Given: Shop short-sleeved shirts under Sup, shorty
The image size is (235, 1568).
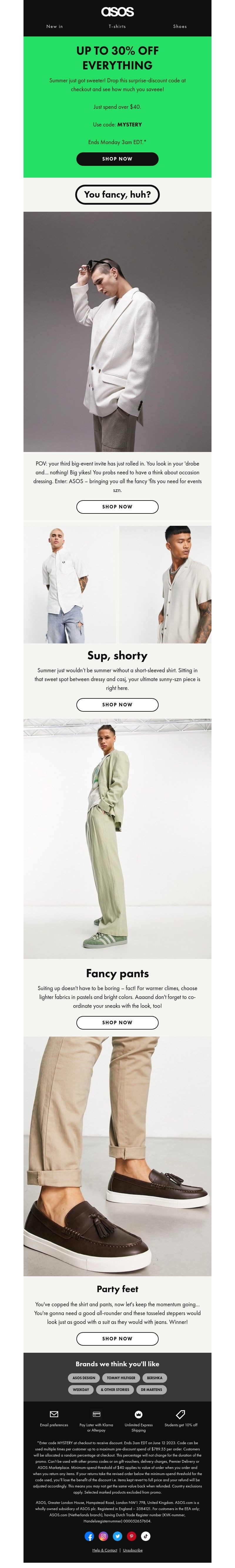Looking at the screenshot, I should tap(117, 704).
